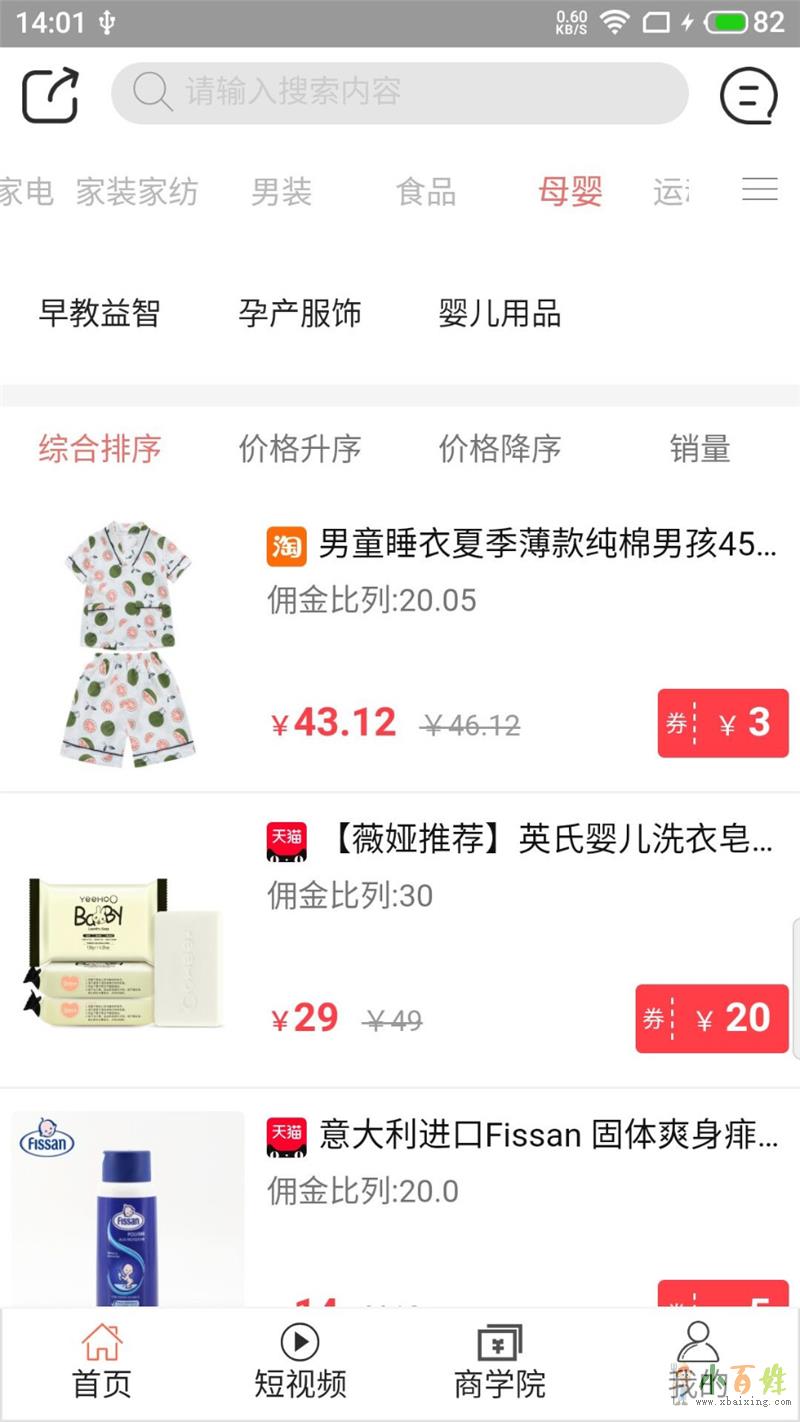Get the ¥20 coupon for 英氏婴儿洗衣皂
The width and height of the screenshot is (800, 1422).
(x=712, y=1019)
